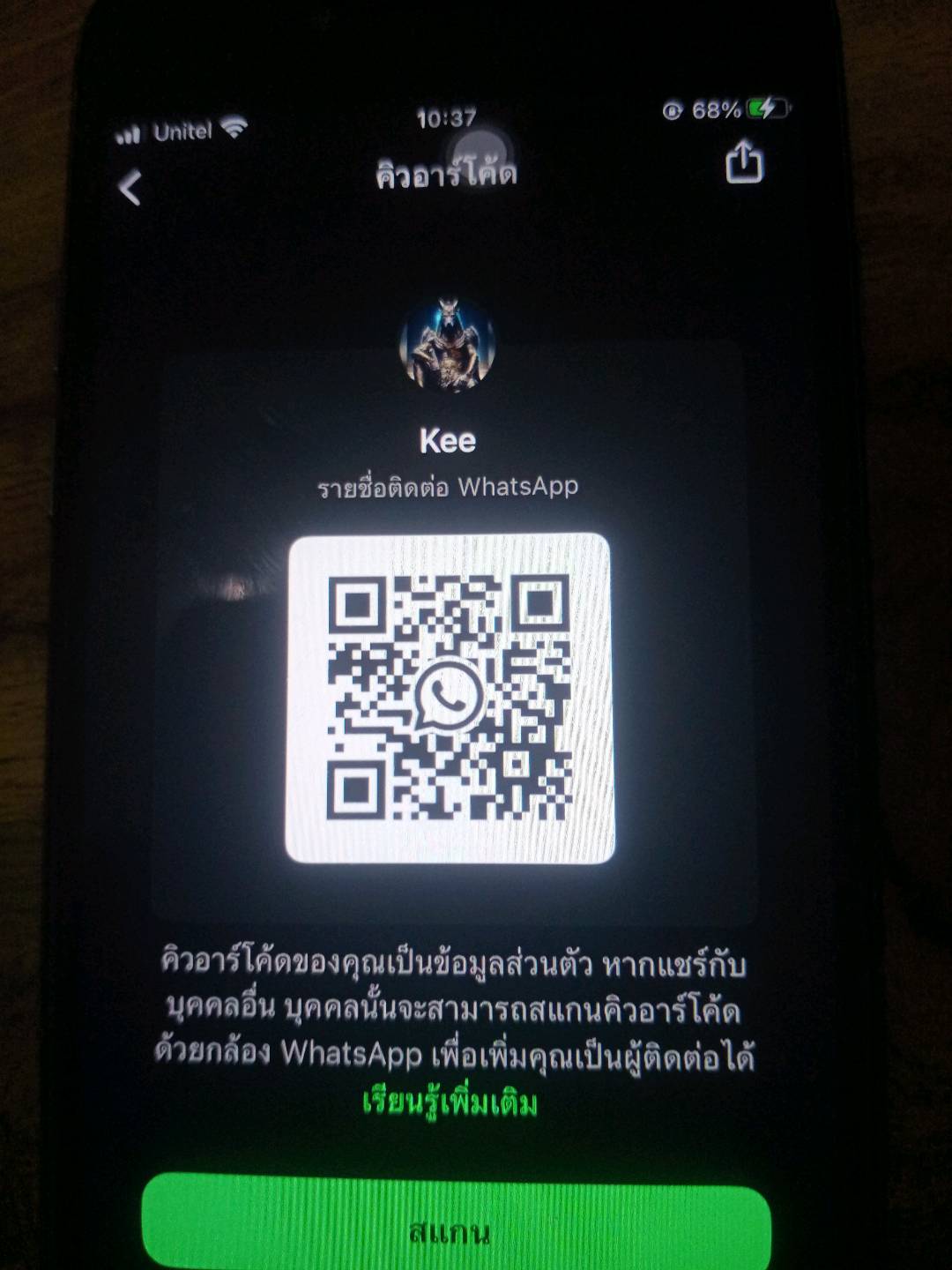This screenshot has width=952, height=1270.
Task: Tap the green สแกน button
Action: pos(456,1227)
